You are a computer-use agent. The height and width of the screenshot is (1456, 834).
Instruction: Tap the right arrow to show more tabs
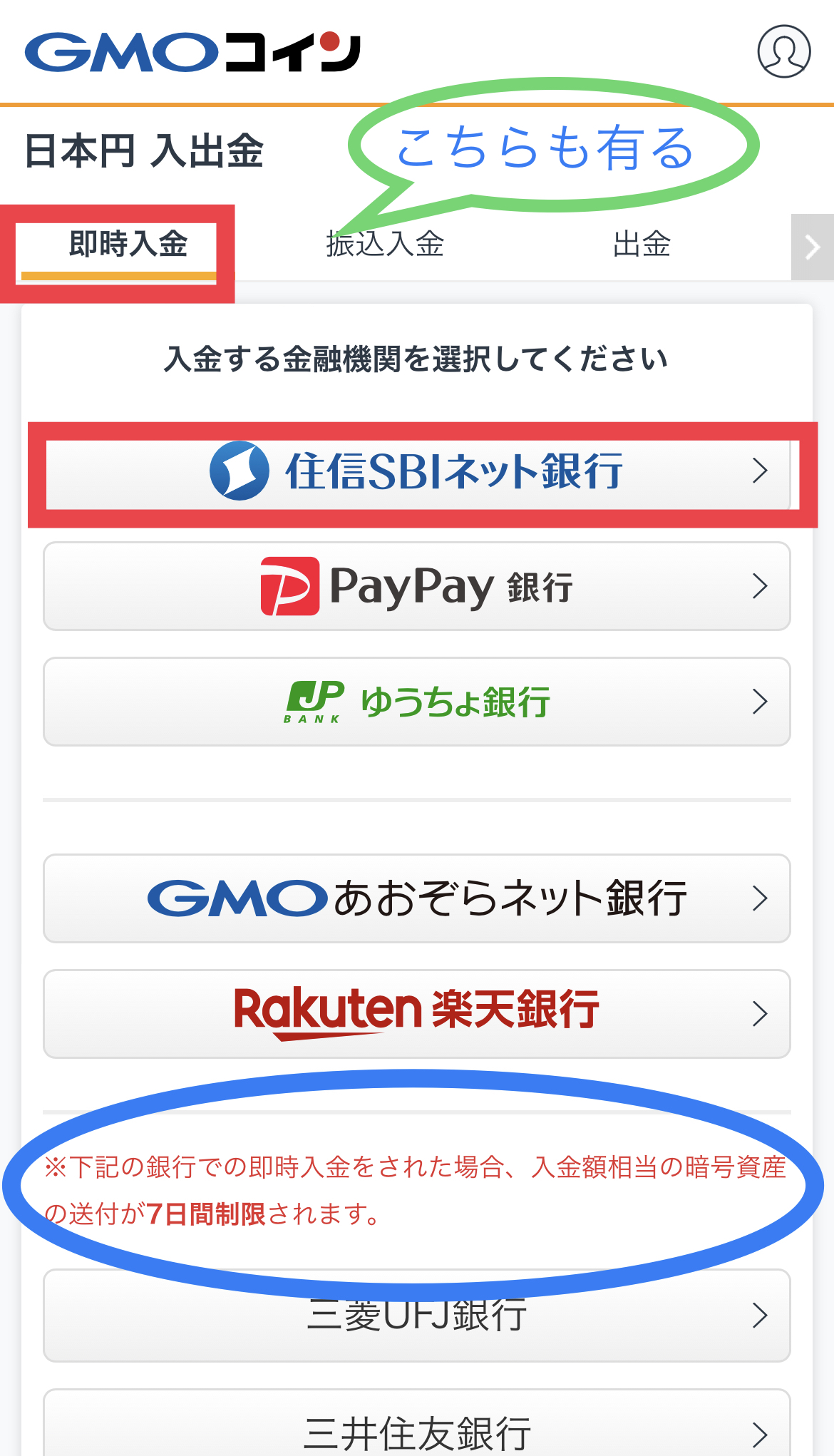[x=813, y=247]
